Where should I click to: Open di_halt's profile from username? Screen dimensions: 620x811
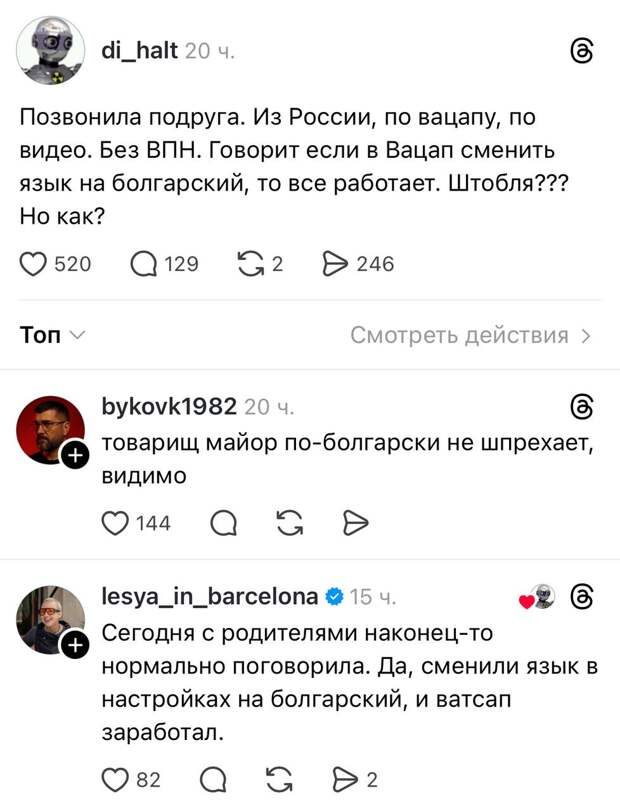point(139,50)
